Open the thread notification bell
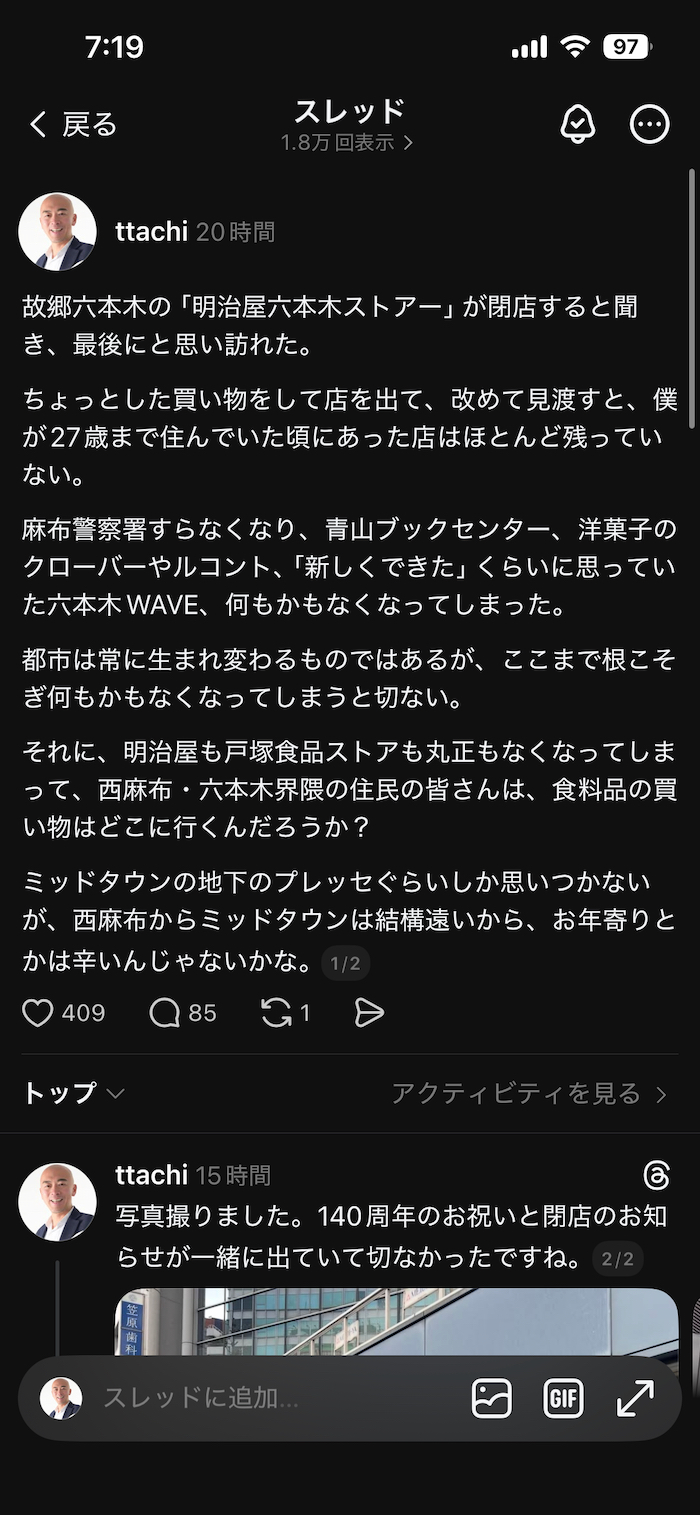Screen dimensions: 700x1515 pos(577,124)
